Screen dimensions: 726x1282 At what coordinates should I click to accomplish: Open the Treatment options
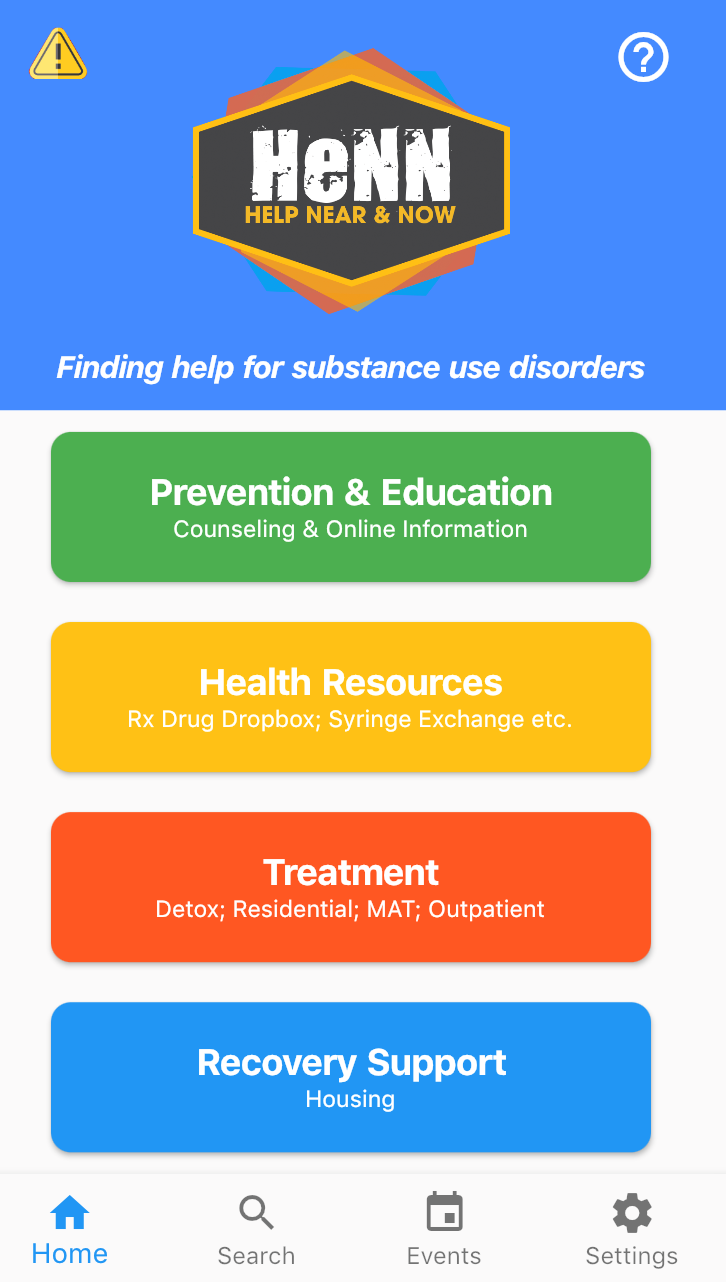(x=351, y=887)
